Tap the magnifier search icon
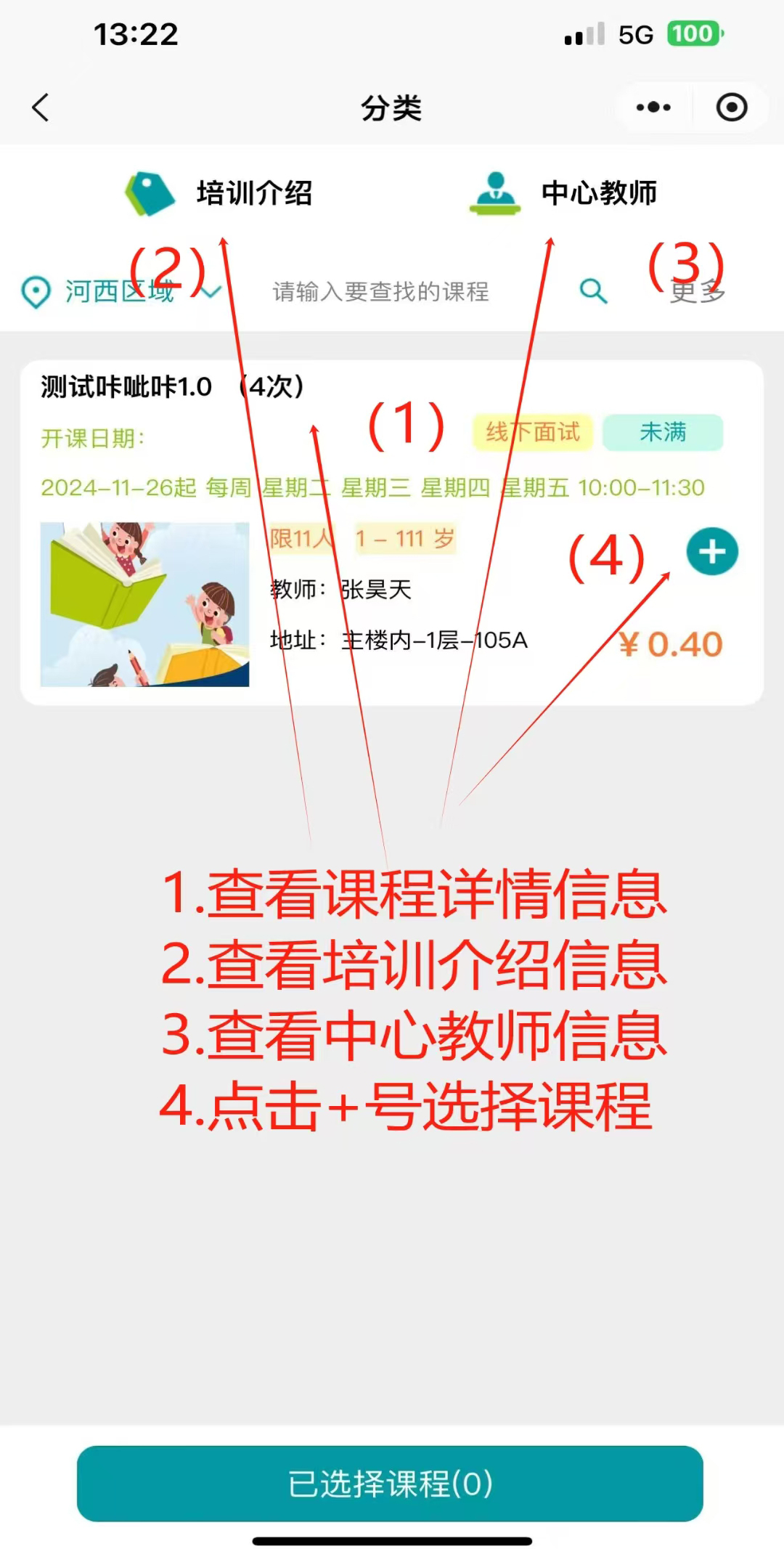The width and height of the screenshot is (784, 1549). click(593, 292)
